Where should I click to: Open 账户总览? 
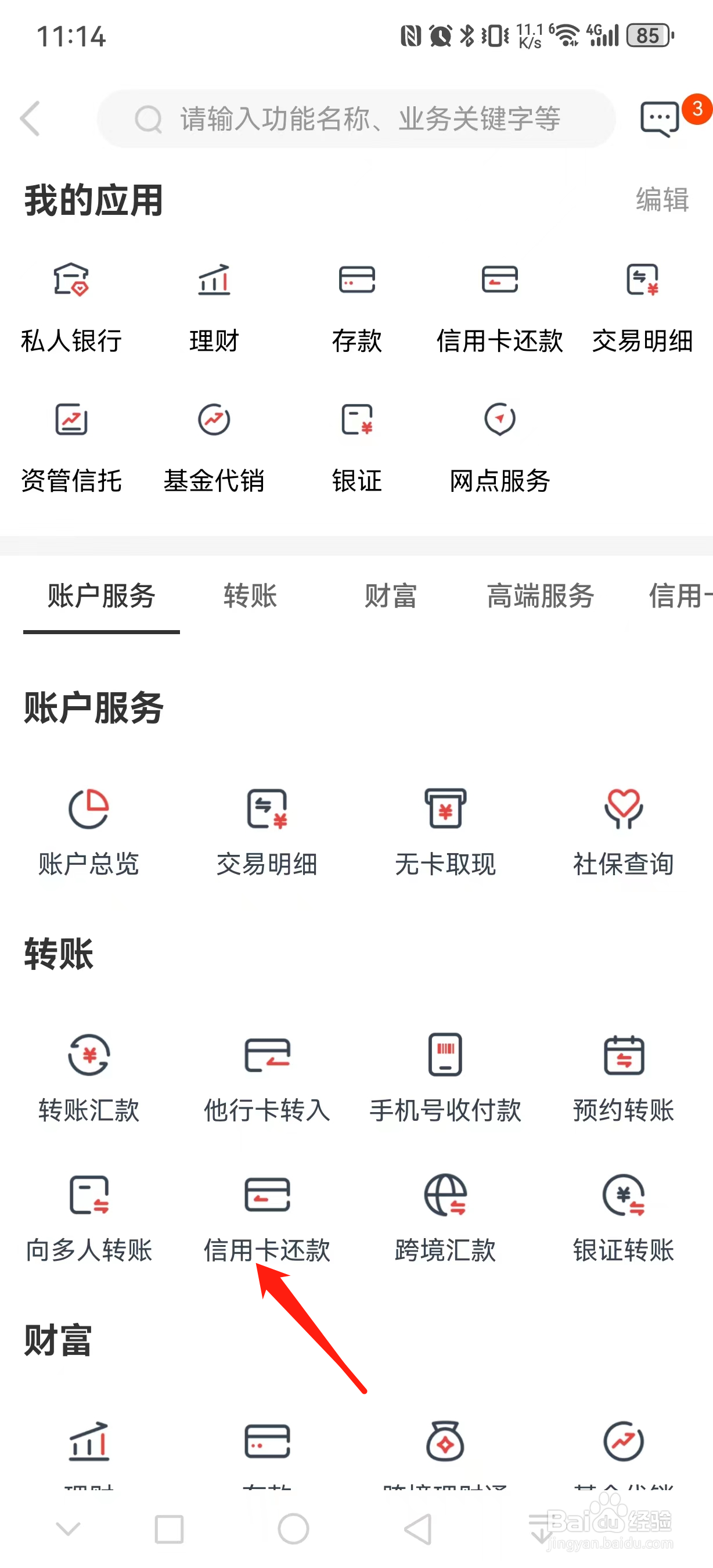89,832
